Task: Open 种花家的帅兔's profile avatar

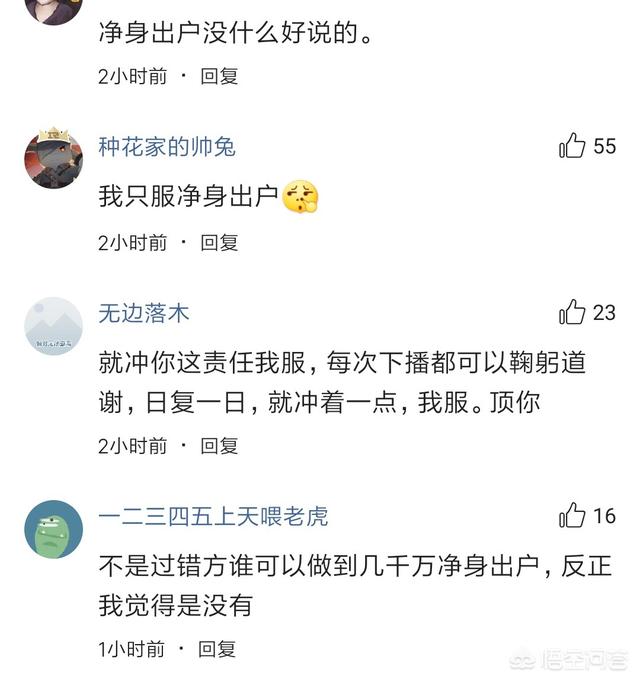Action: pos(53,158)
